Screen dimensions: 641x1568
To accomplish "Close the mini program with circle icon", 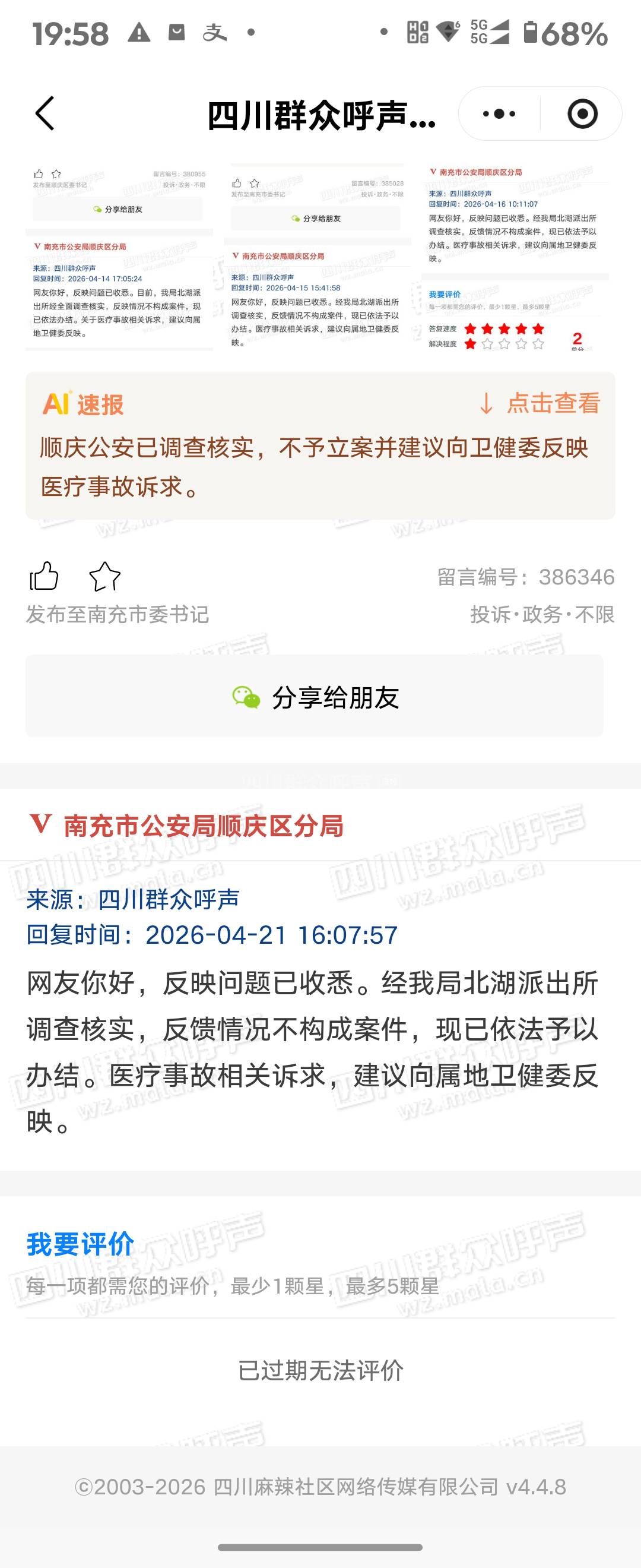I will click(582, 114).
